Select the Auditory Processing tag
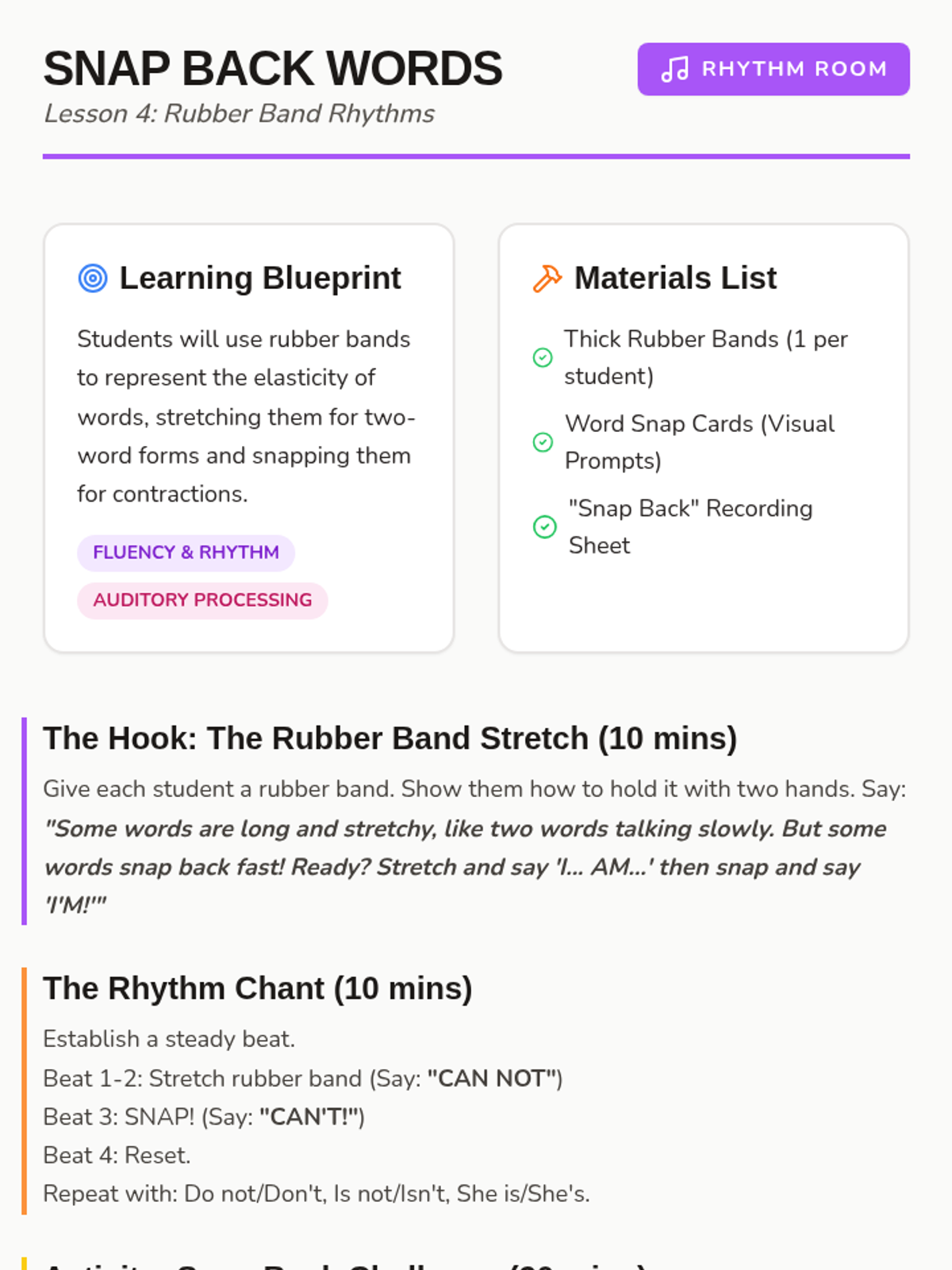952x1270 pixels. click(x=202, y=600)
